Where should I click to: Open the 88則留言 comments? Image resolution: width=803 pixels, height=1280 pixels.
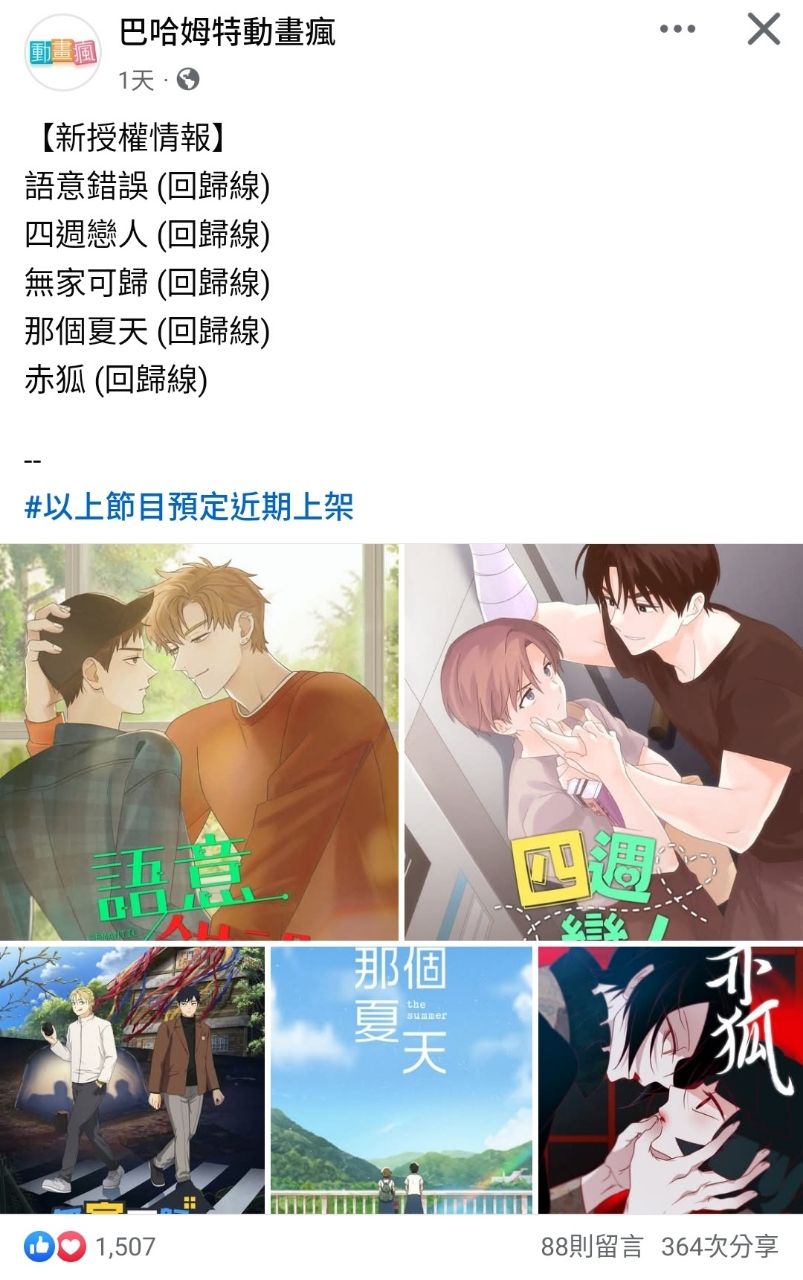coord(592,1246)
